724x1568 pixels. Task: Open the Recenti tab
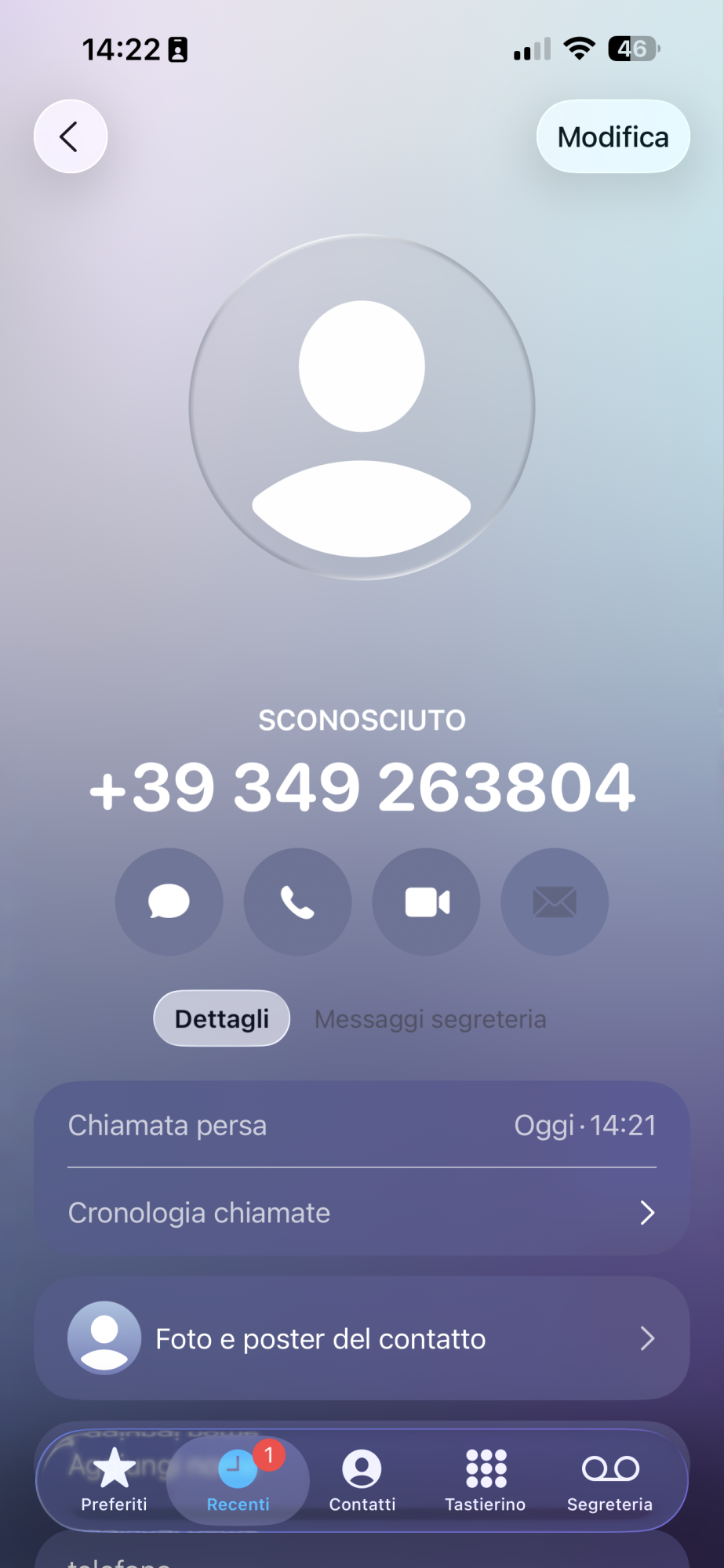(238, 1479)
